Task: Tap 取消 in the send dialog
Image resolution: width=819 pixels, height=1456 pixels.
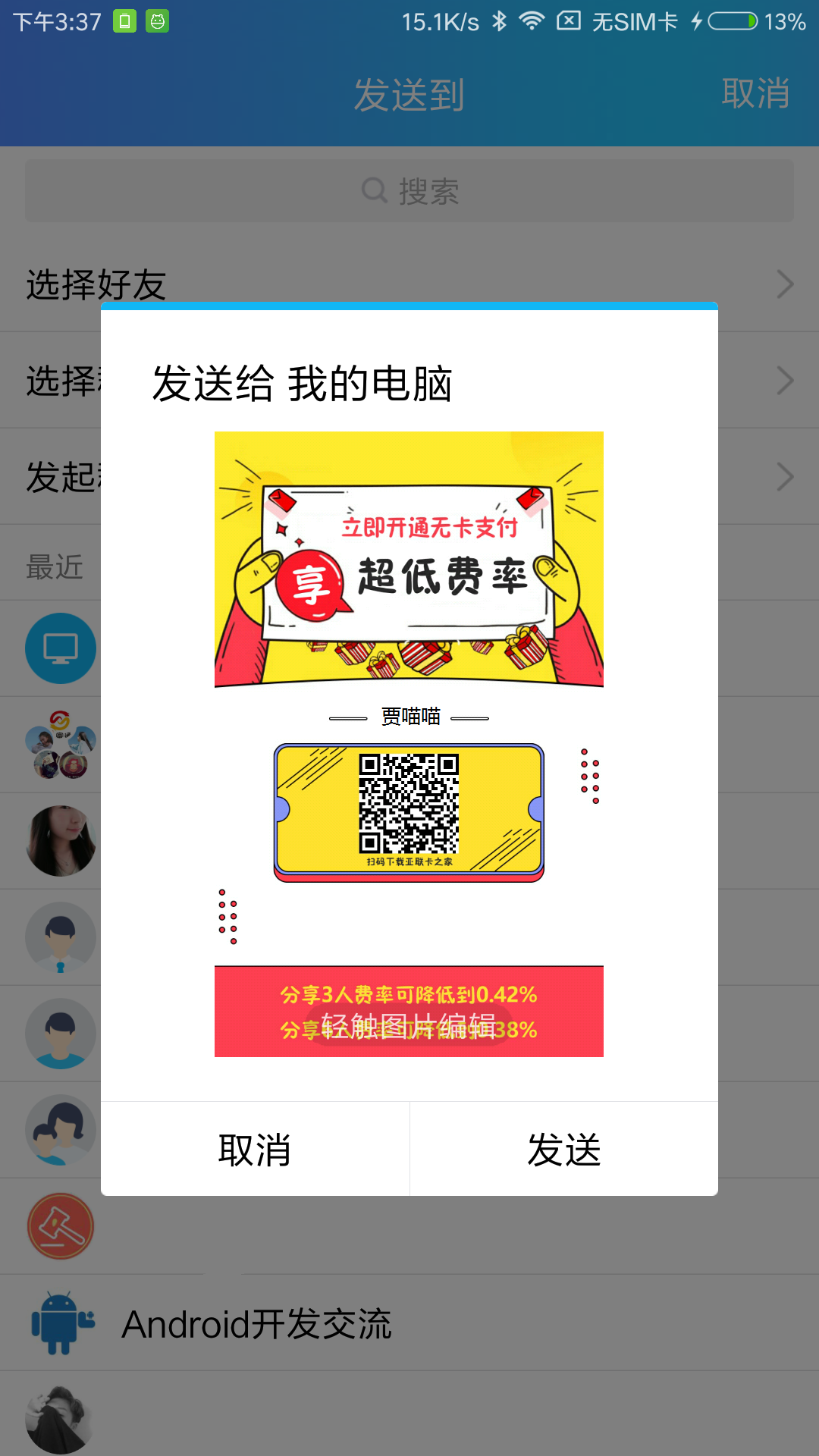Action: tap(255, 1150)
